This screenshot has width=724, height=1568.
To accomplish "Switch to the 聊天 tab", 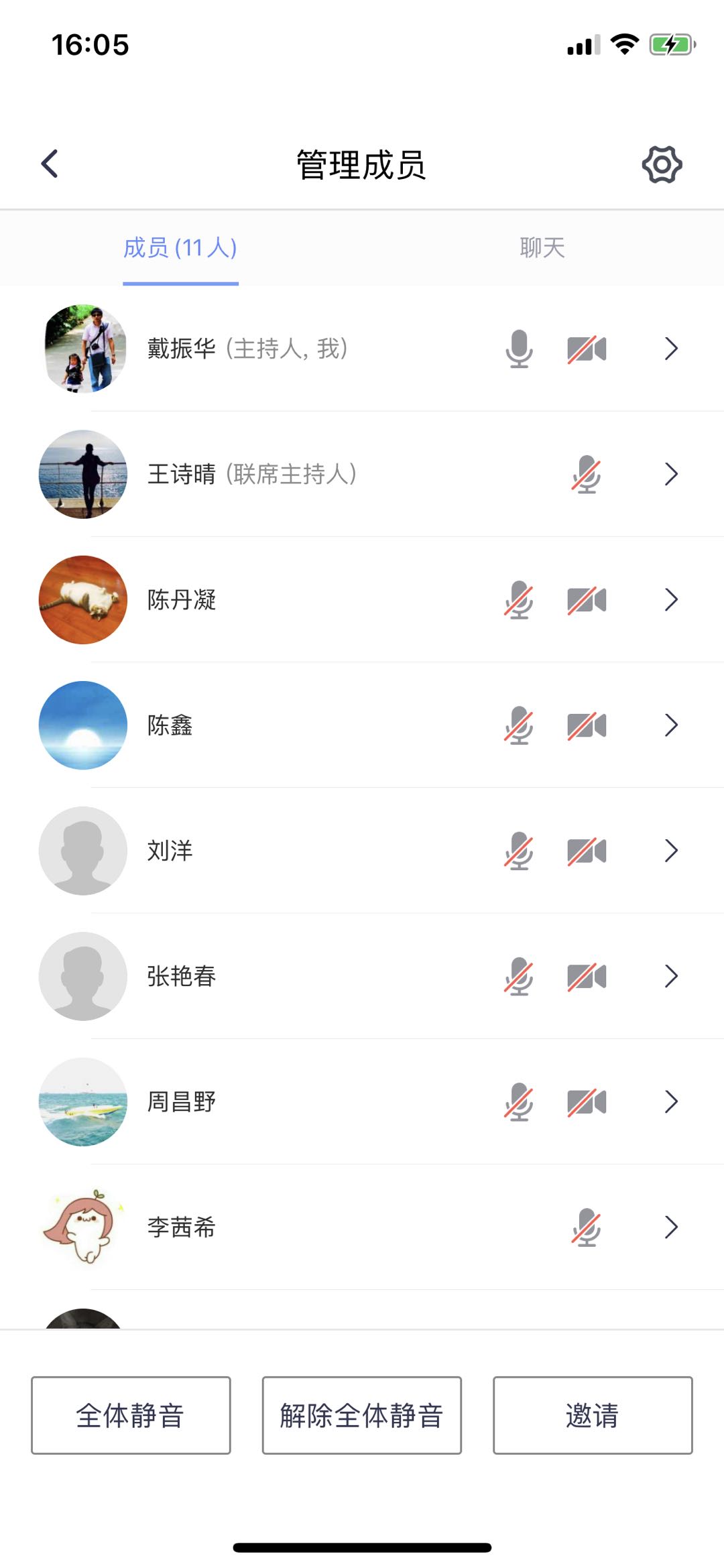I will [542, 248].
